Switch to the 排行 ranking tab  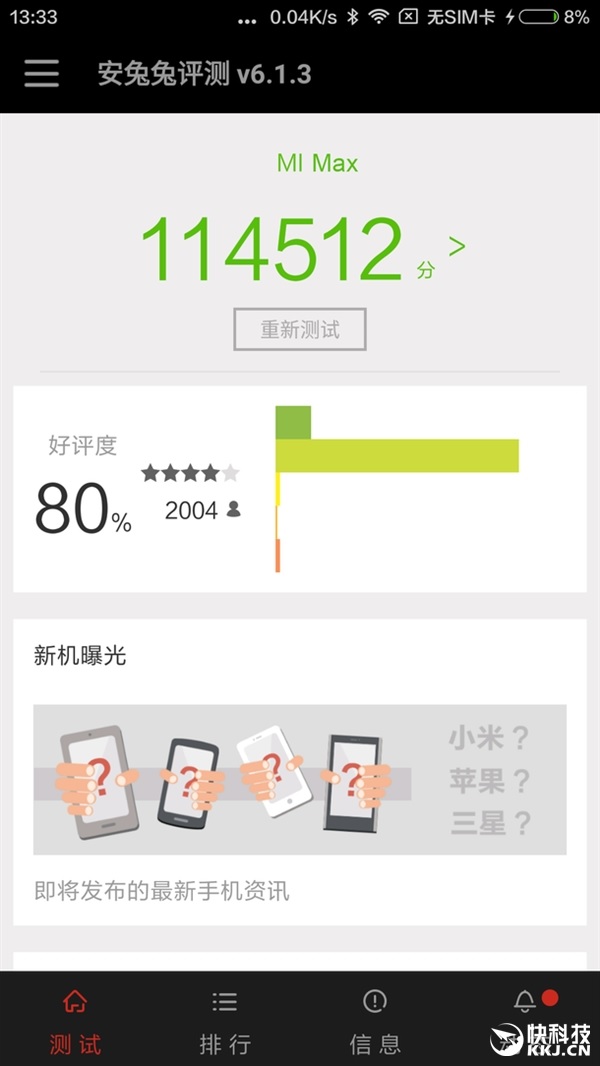tap(225, 1020)
